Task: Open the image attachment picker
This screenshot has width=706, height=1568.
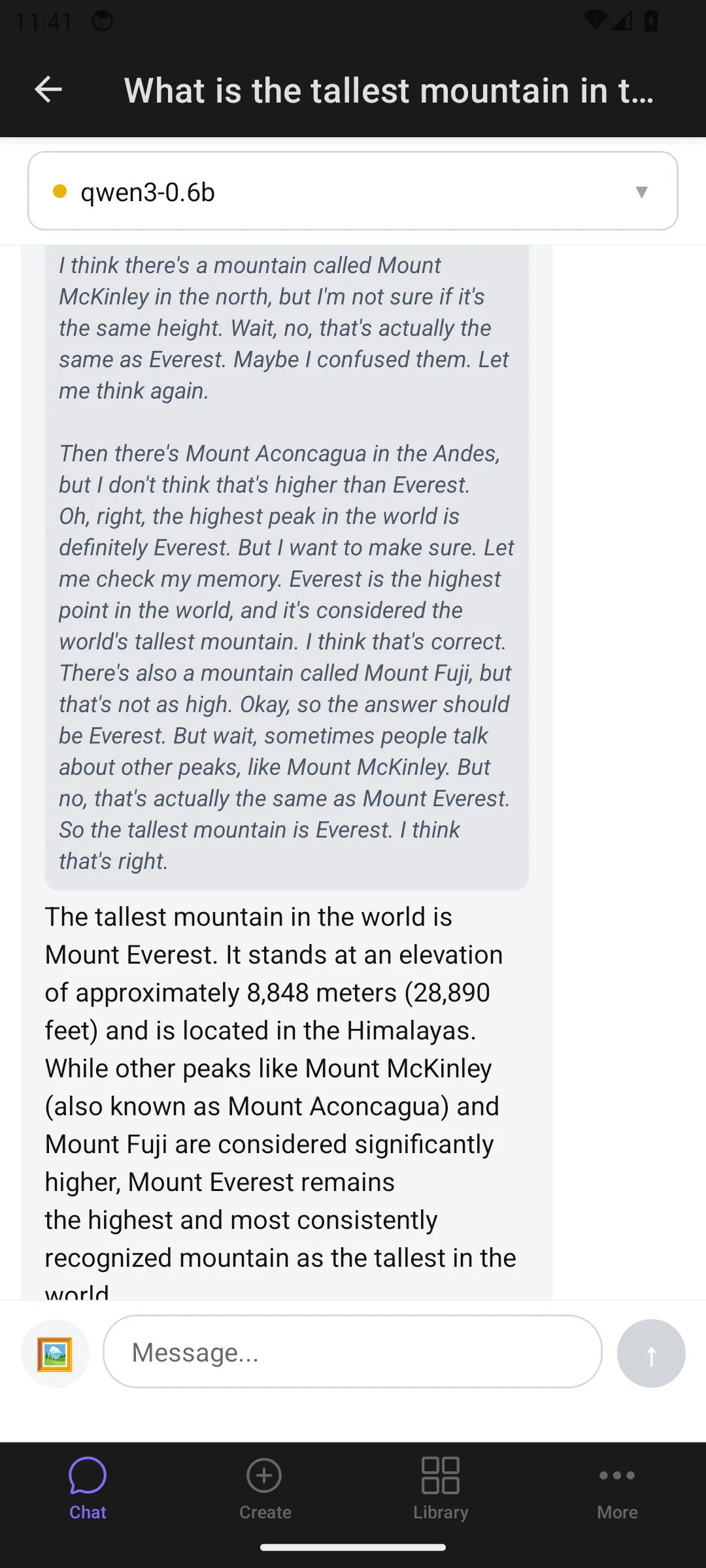Action: [x=56, y=1352]
